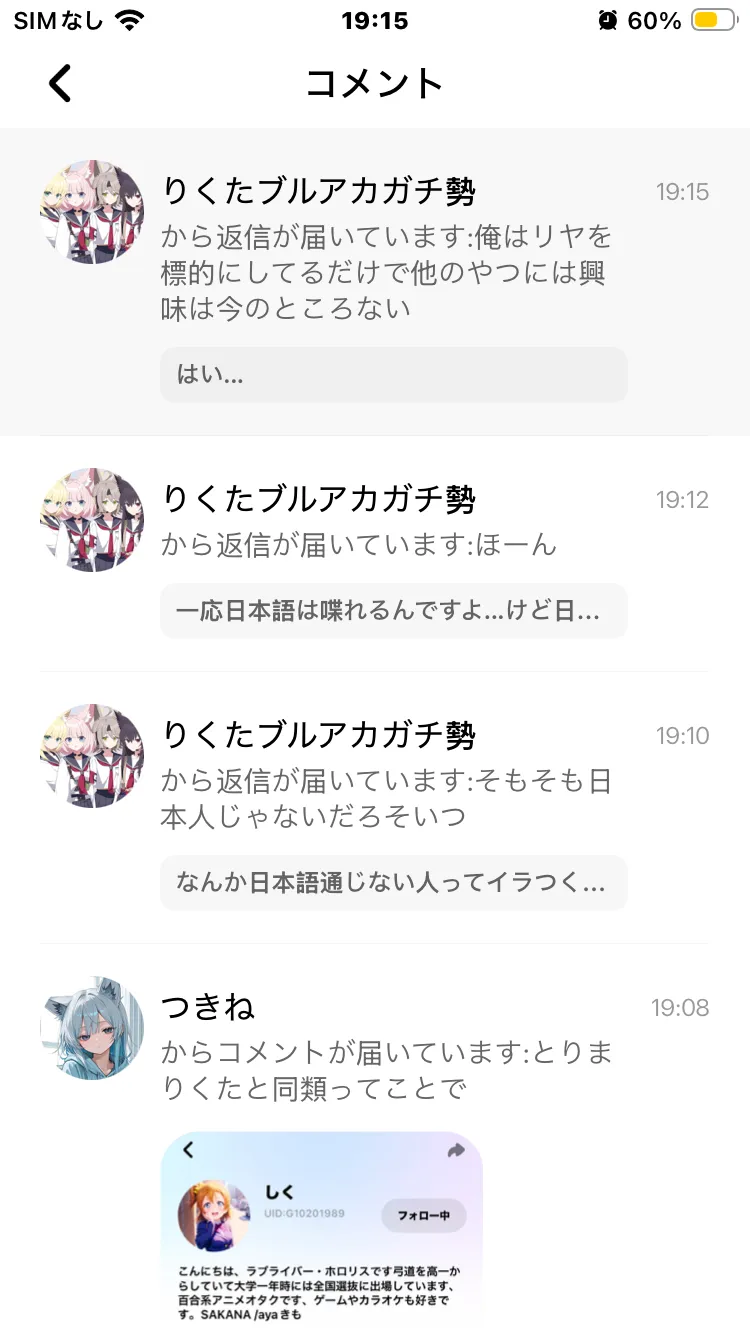750x1334 pixels.
Task: Go back from the コメント screen
Action: (x=60, y=83)
